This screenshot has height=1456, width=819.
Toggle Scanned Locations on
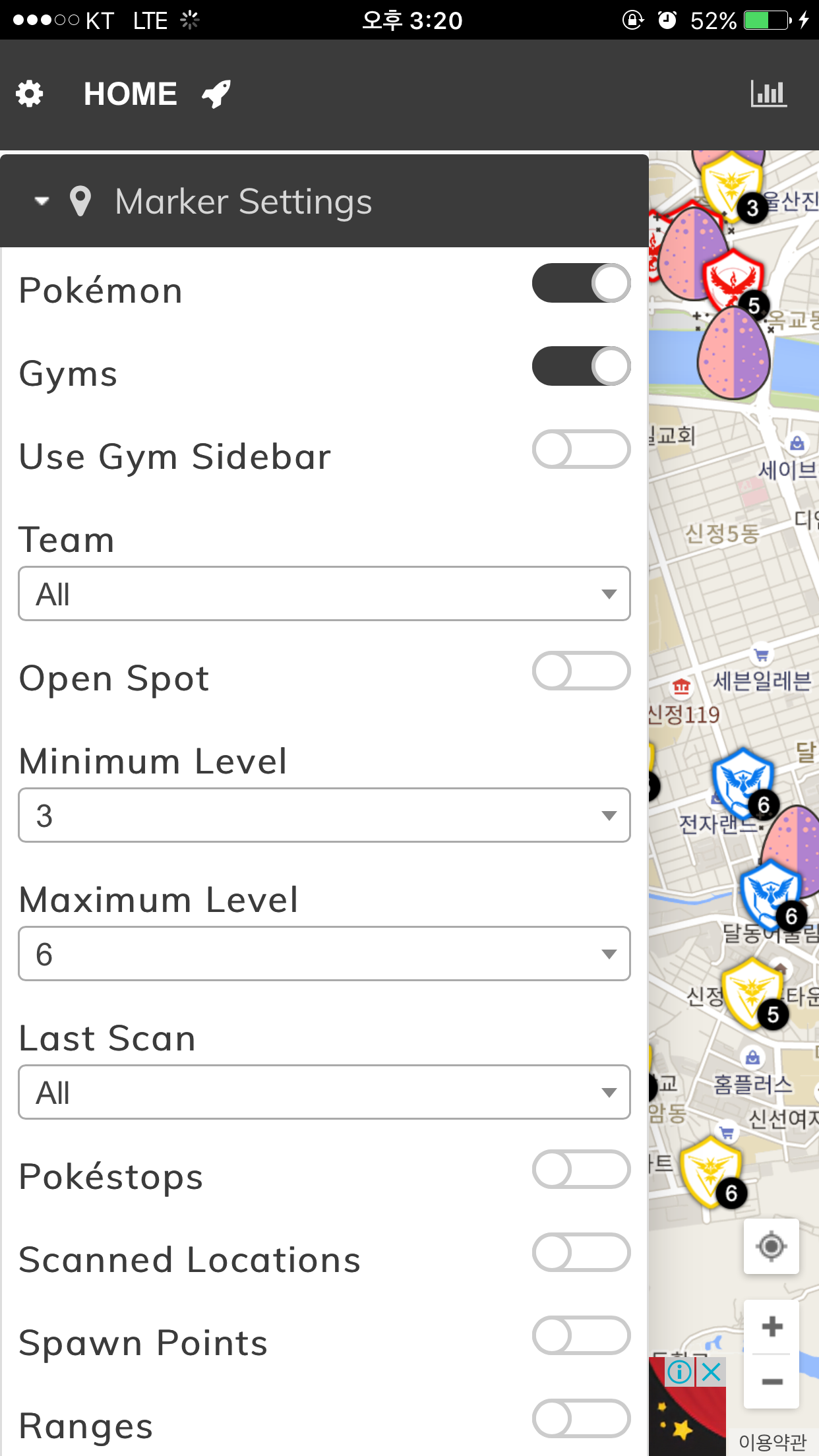click(x=581, y=1252)
